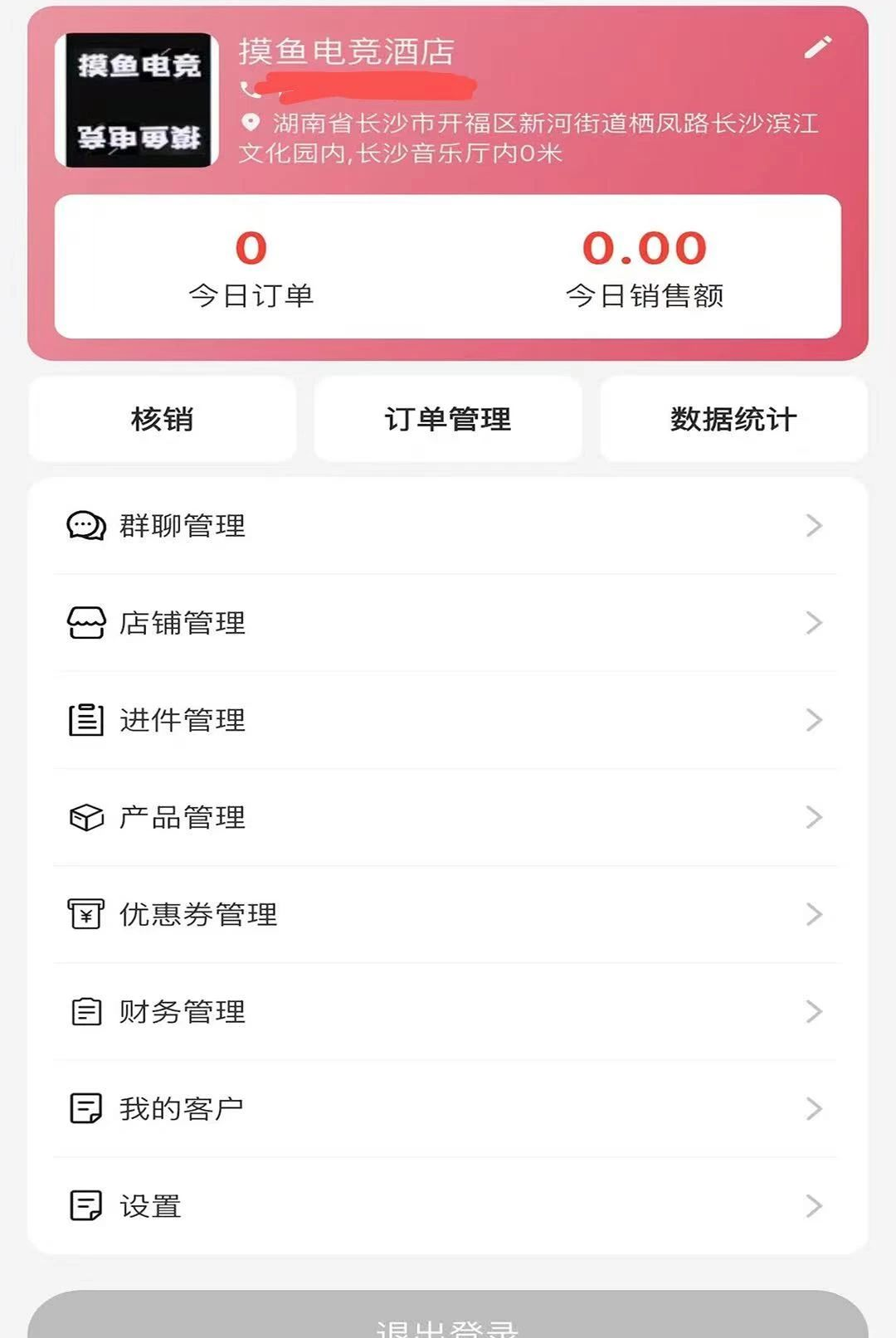Go to 店铺管理 store management
This screenshot has height=1338, width=896.
(x=448, y=623)
